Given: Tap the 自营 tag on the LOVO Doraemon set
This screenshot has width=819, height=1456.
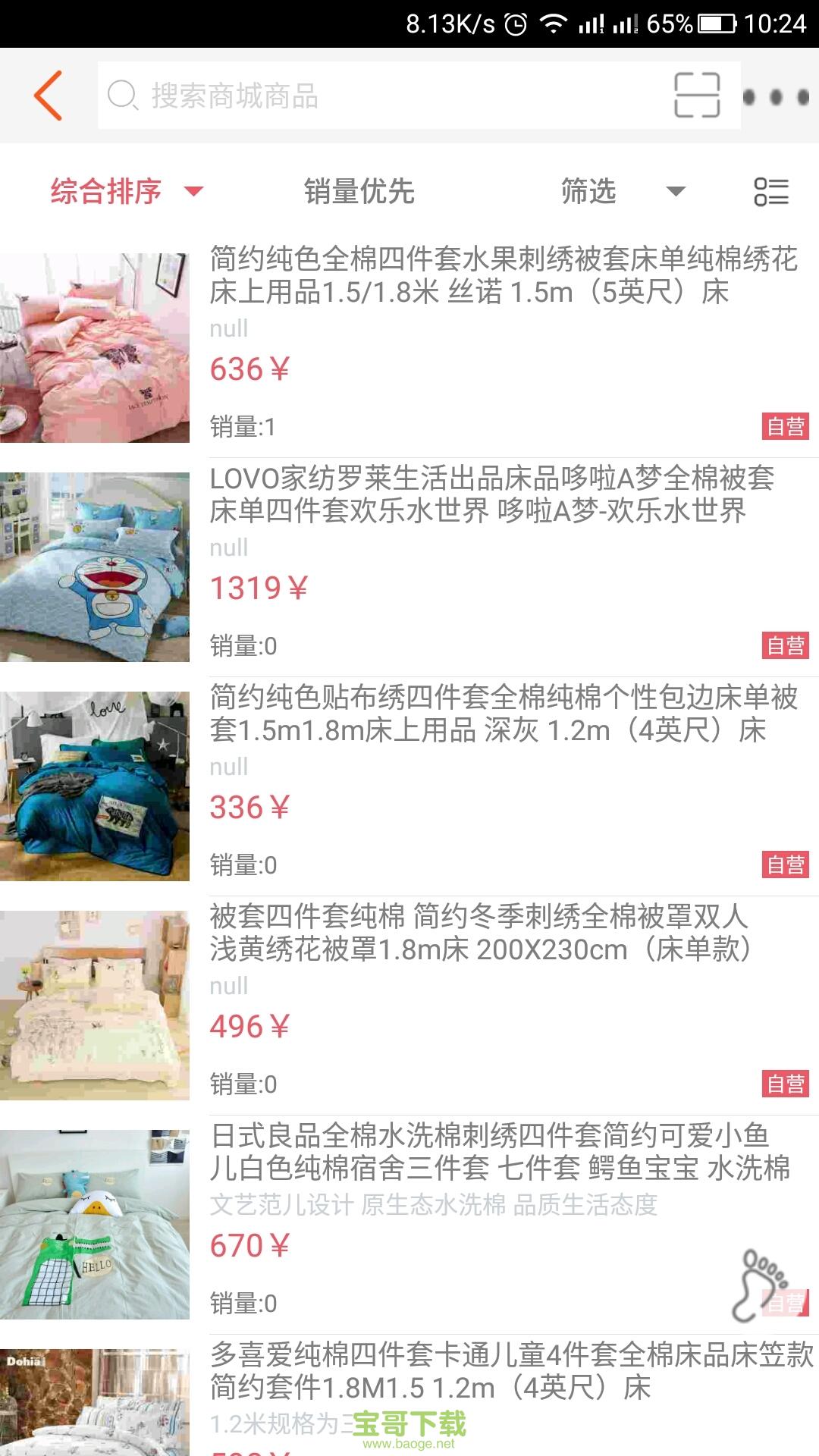Looking at the screenshot, I should coord(786,646).
